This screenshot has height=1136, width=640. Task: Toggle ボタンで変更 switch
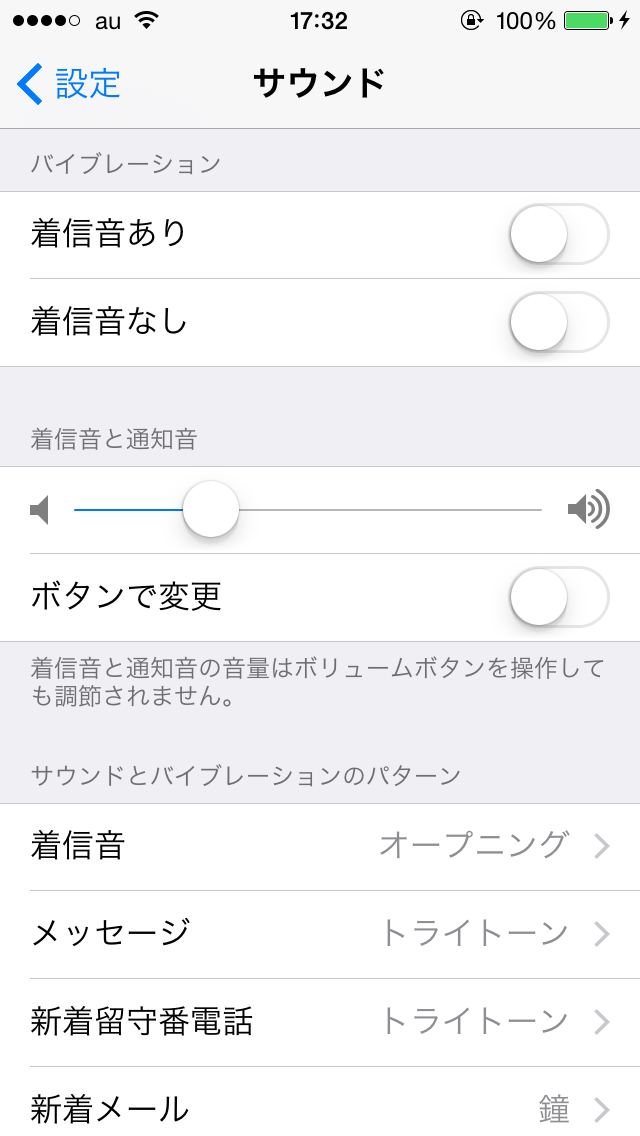pos(559,597)
